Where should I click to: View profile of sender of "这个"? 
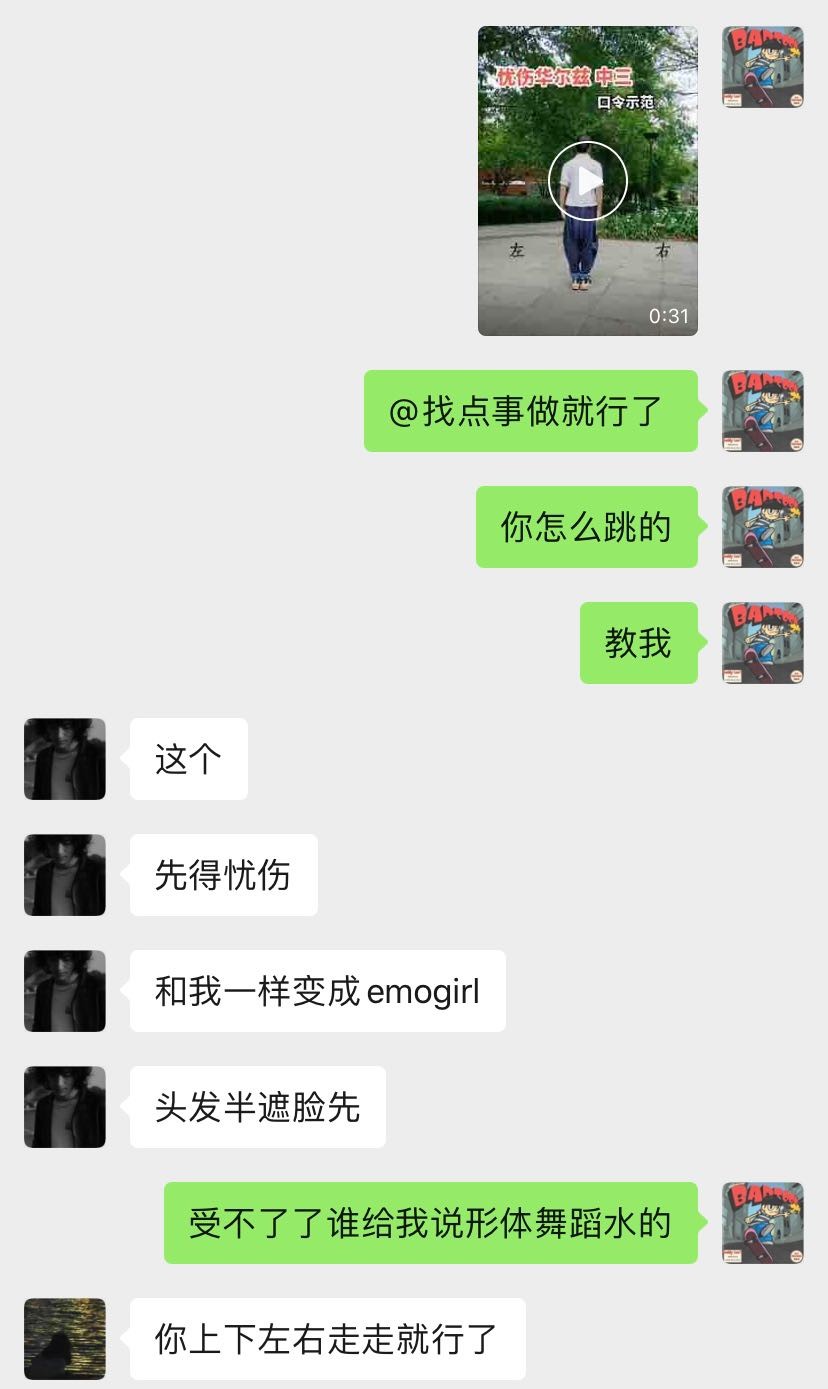coord(65,759)
